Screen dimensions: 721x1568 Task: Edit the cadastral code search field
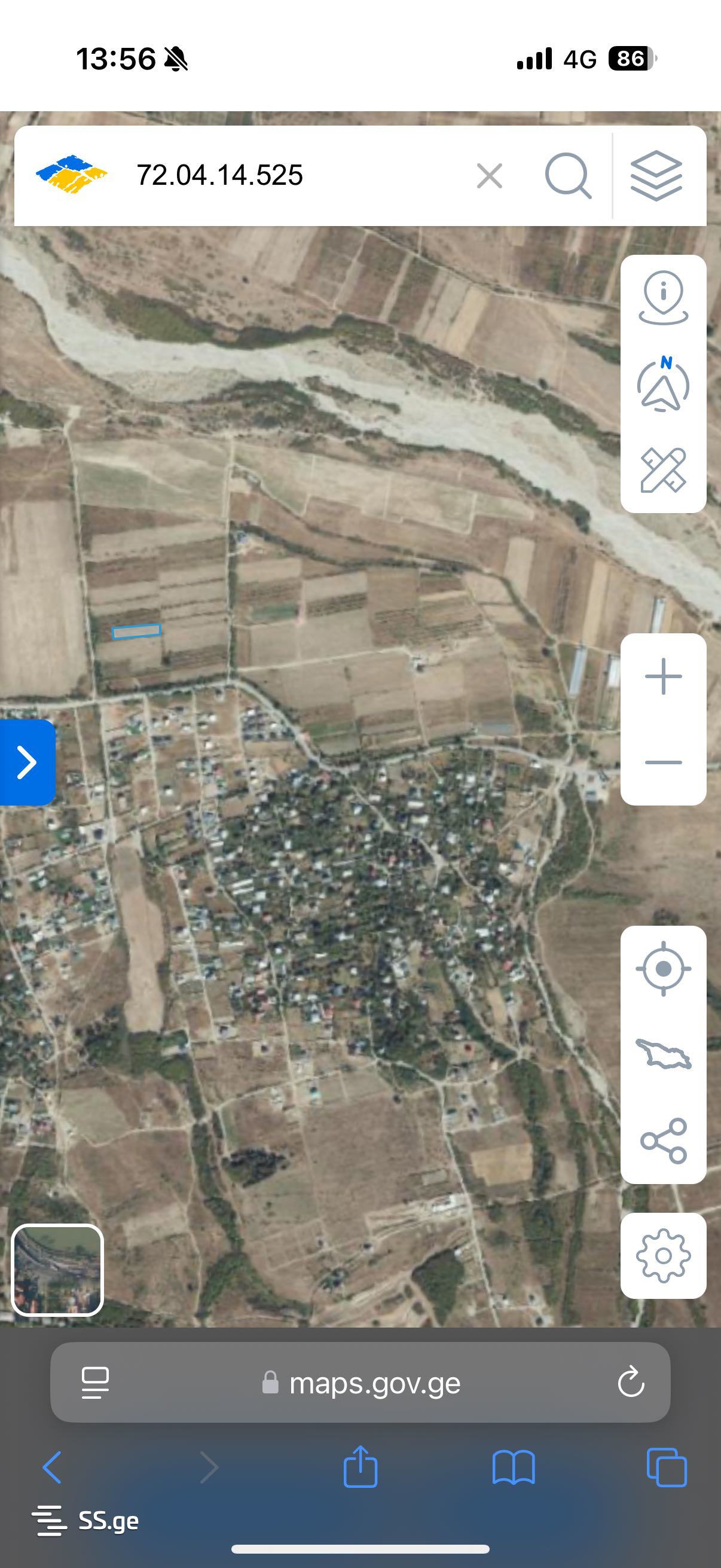(x=292, y=176)
